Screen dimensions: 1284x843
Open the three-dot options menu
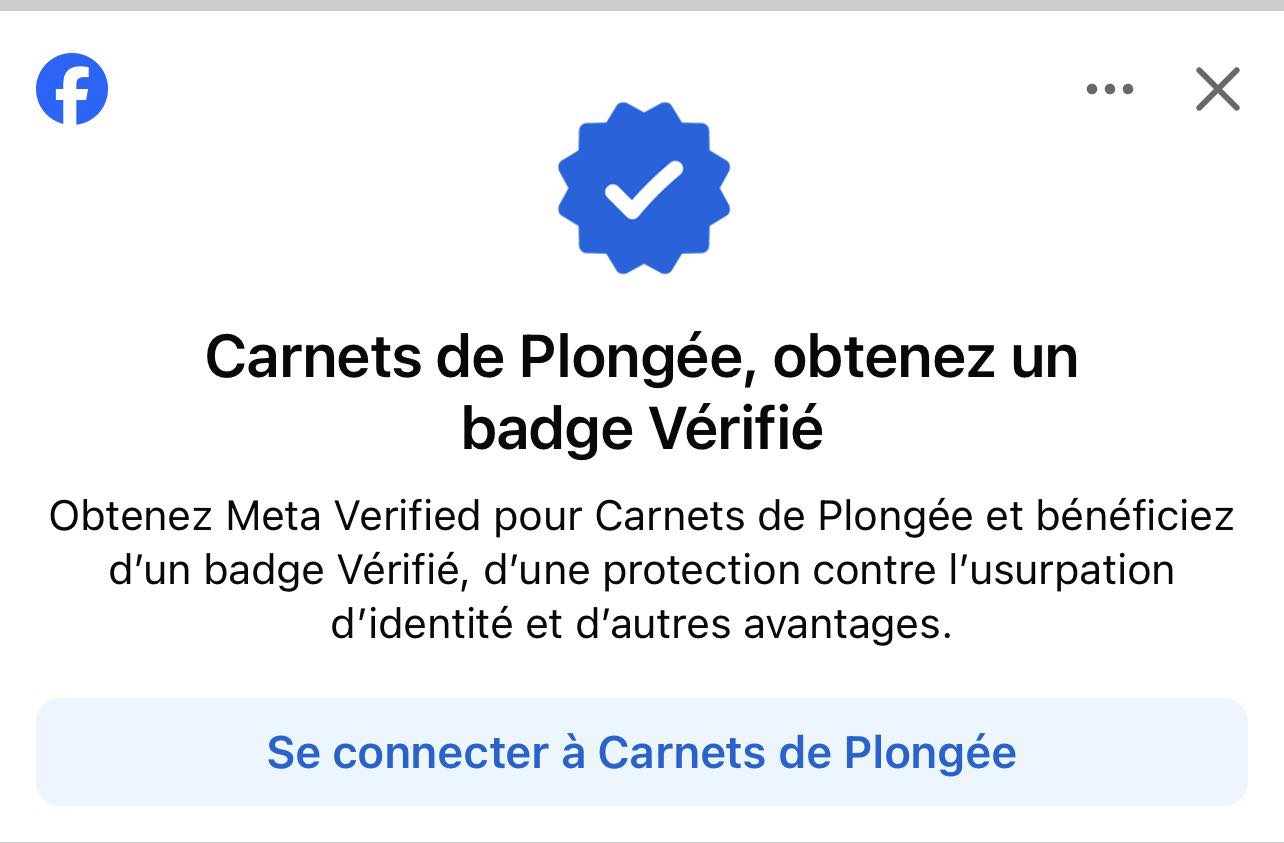click(1109, 89)
